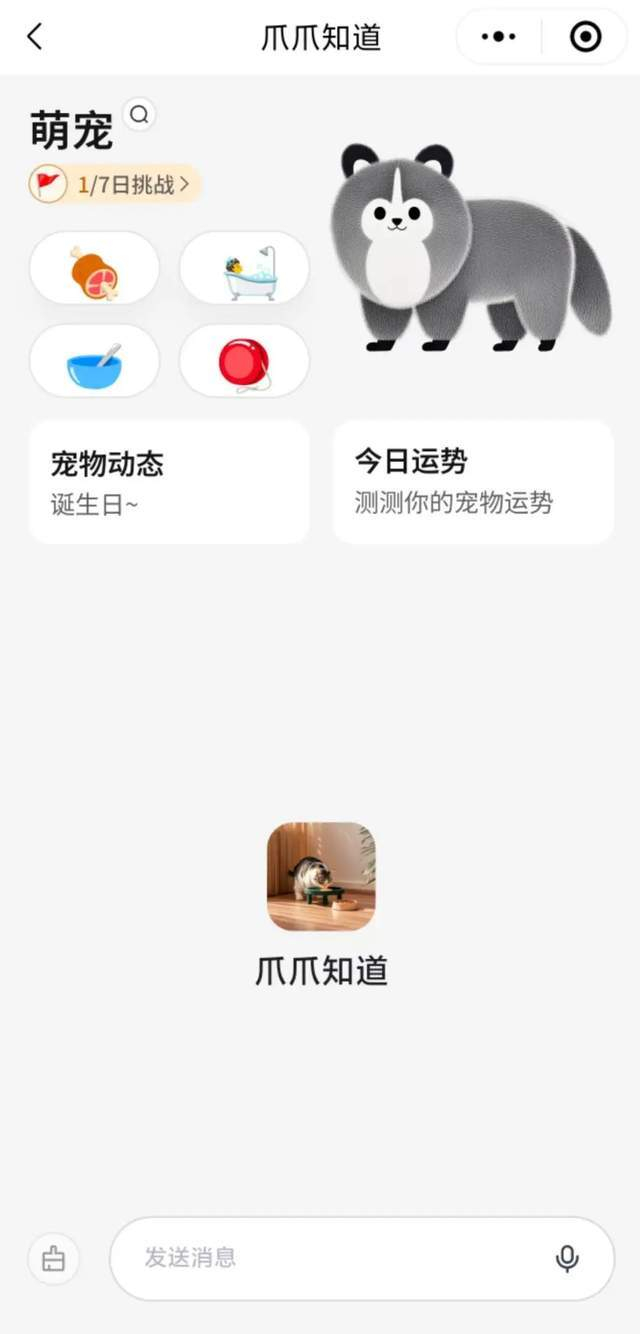Open the tools icon left of message box

pos(53,1259)
